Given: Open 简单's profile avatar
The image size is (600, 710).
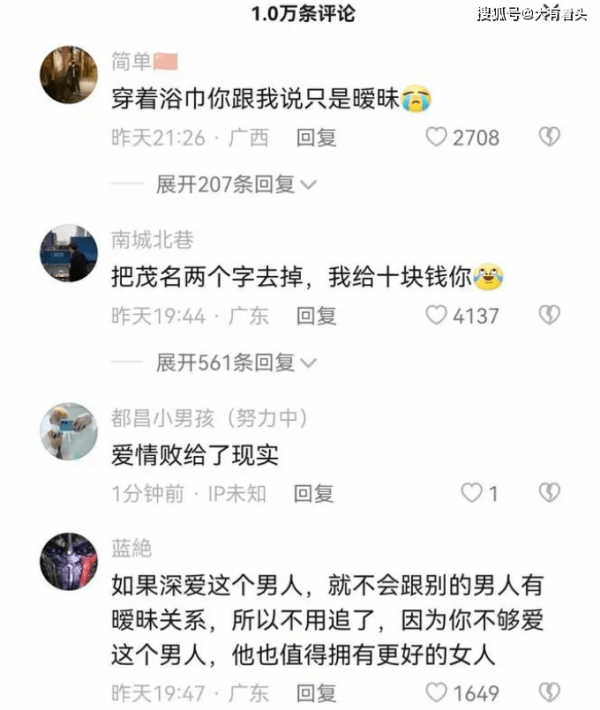Looking at the screenshot, I should point(68,74).
